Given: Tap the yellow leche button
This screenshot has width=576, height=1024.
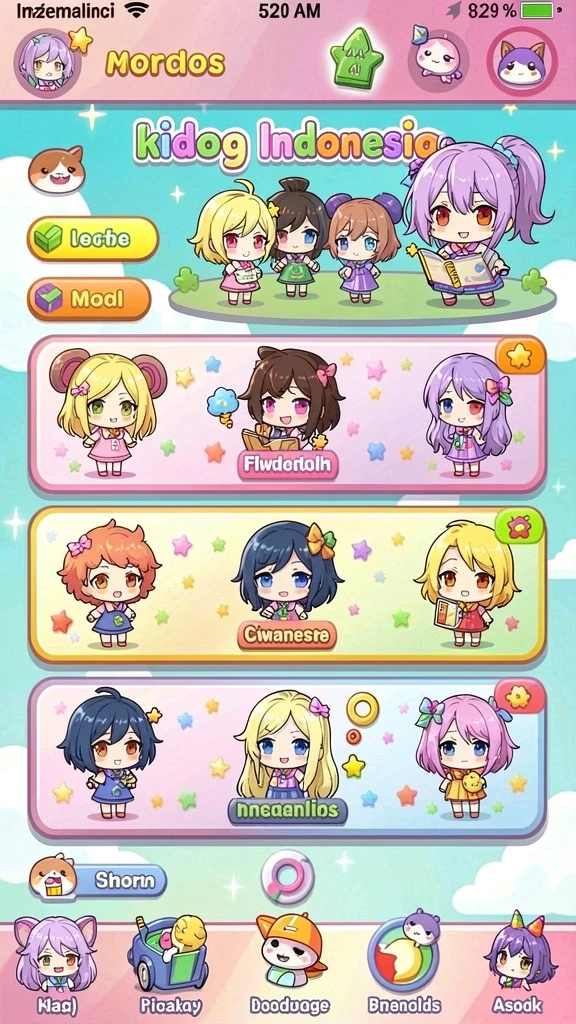Looking at the screenshot, I should [93, 238].
